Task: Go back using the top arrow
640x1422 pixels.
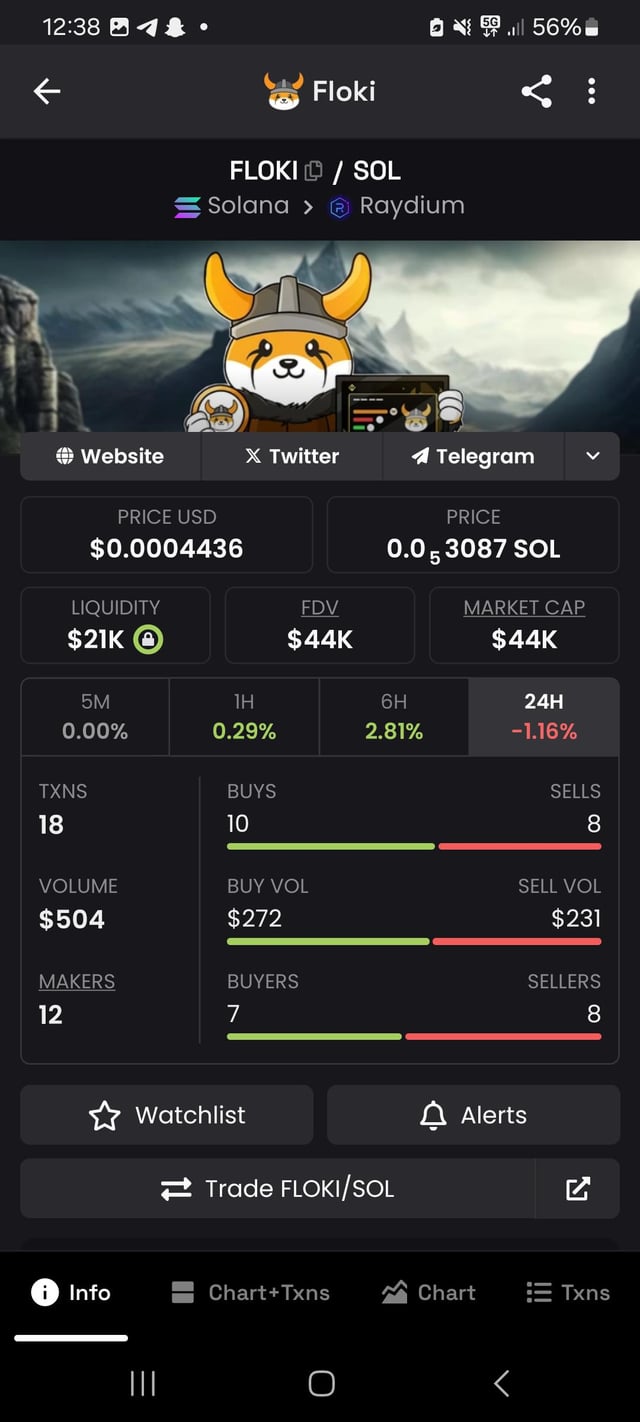Action: point(47,92)
